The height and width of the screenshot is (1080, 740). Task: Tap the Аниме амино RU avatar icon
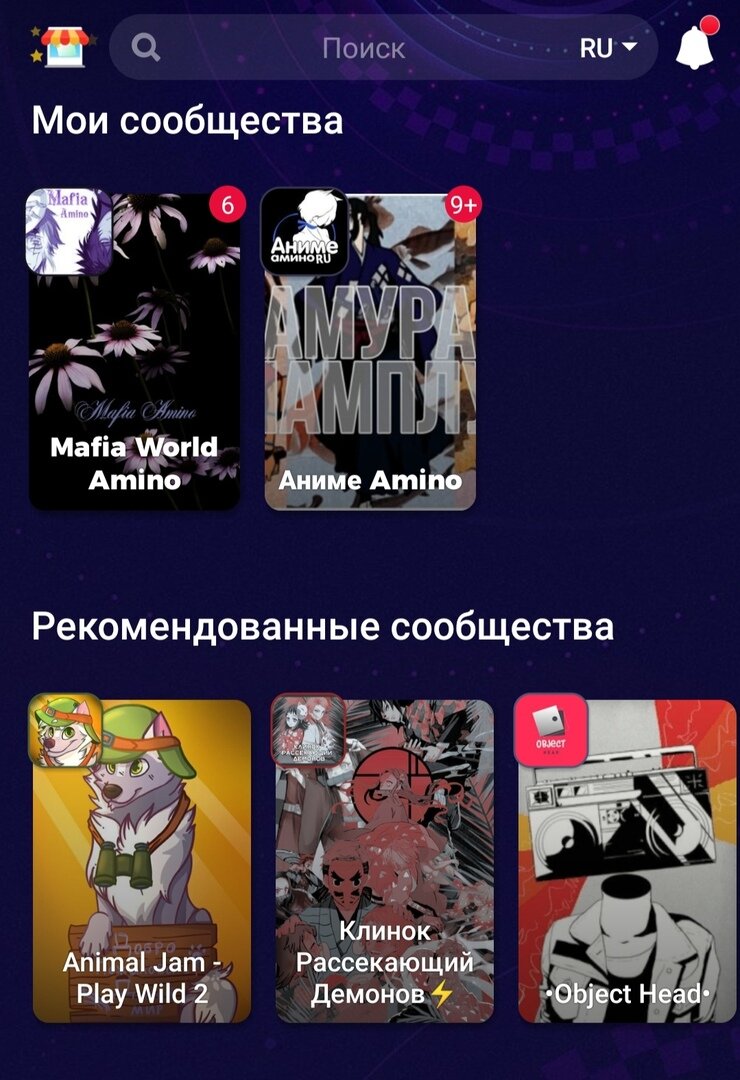(x=305, y=232)
